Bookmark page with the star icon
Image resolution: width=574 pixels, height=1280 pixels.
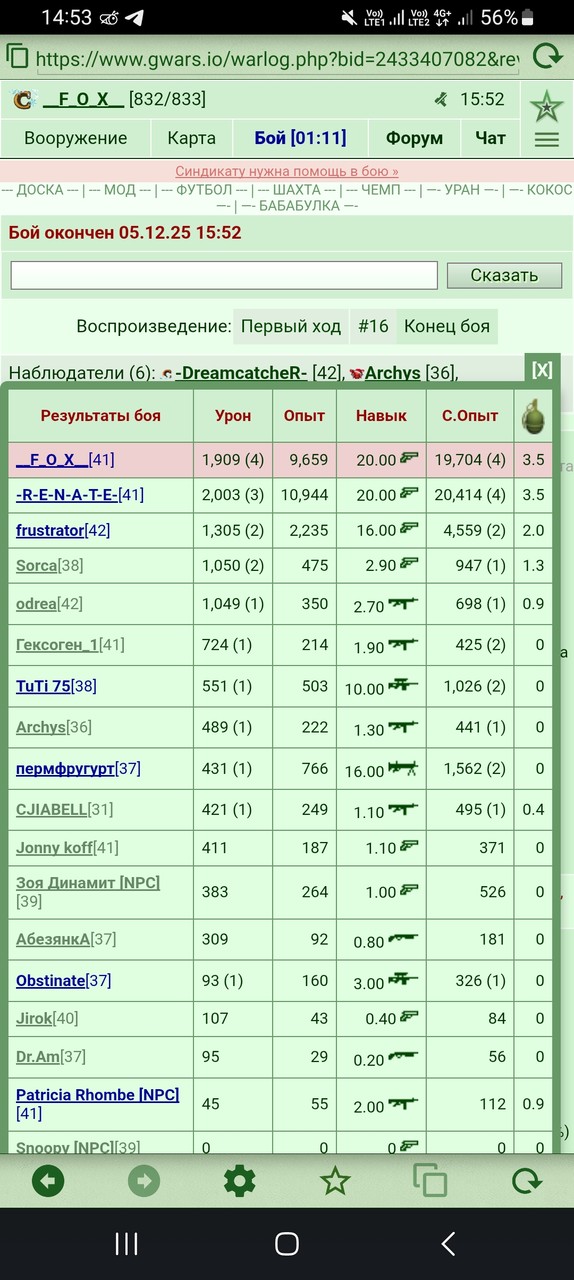click(x=335, y=1181)
